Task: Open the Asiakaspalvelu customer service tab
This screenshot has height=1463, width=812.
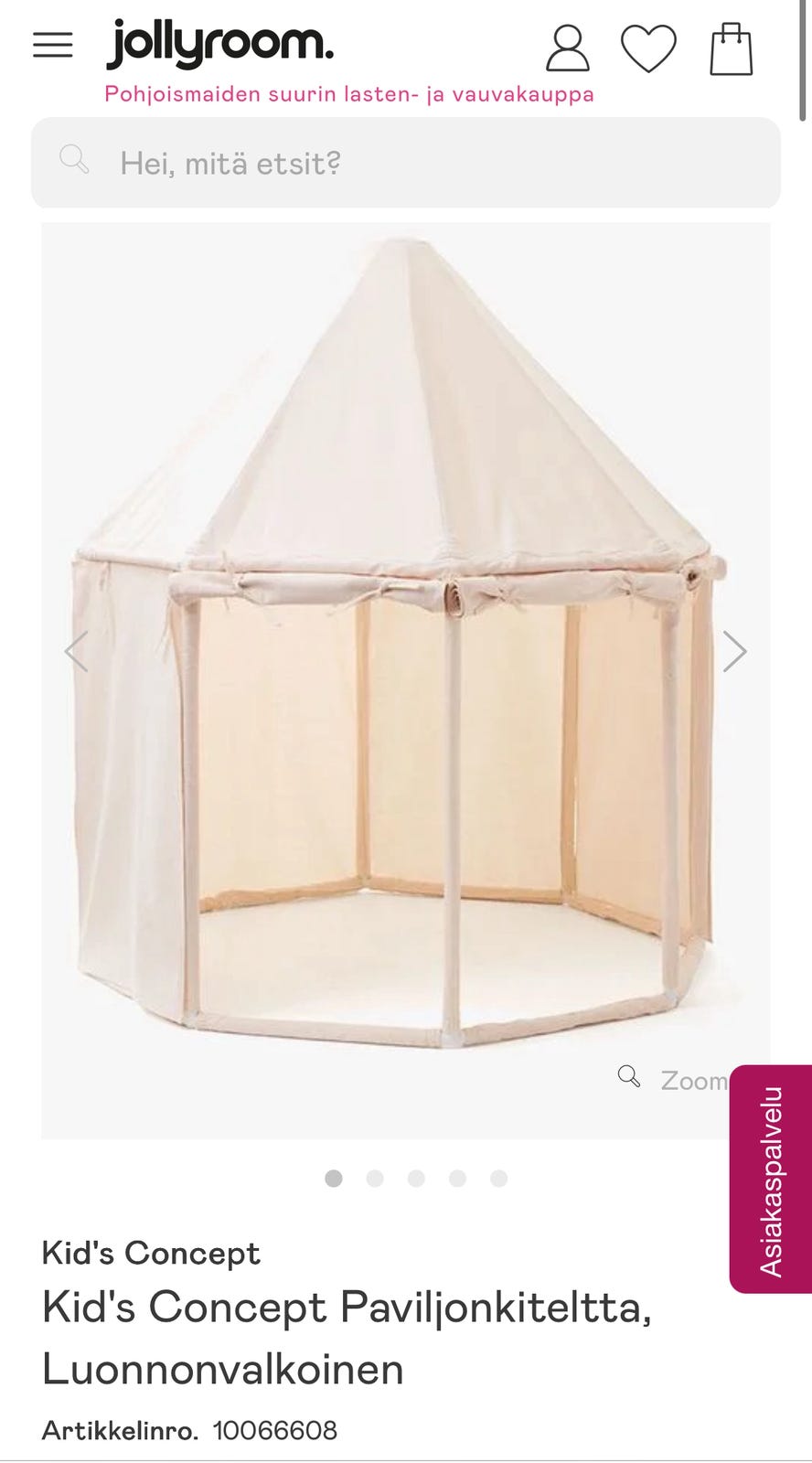Action: click(x=771, y=1179)
